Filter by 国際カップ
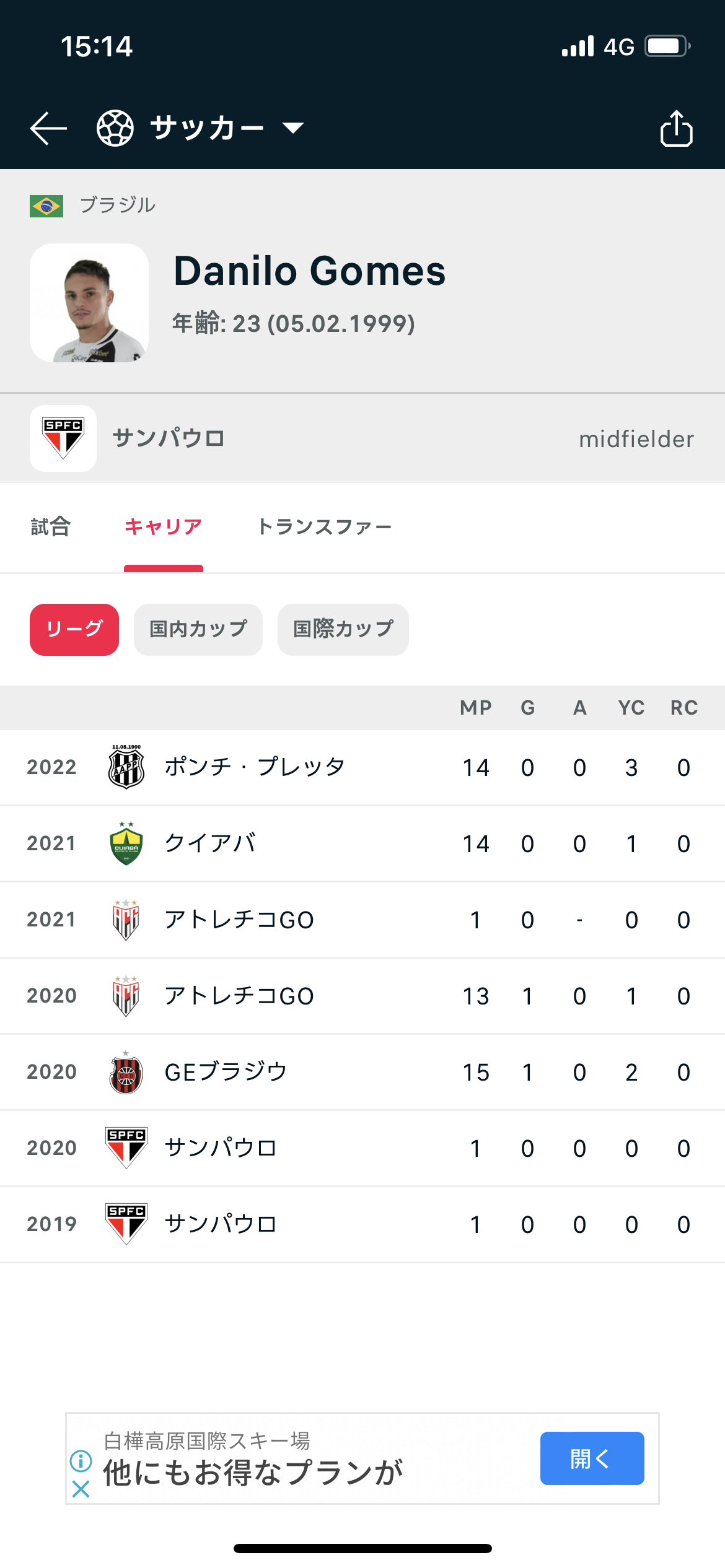 click(x=343, y=629)
